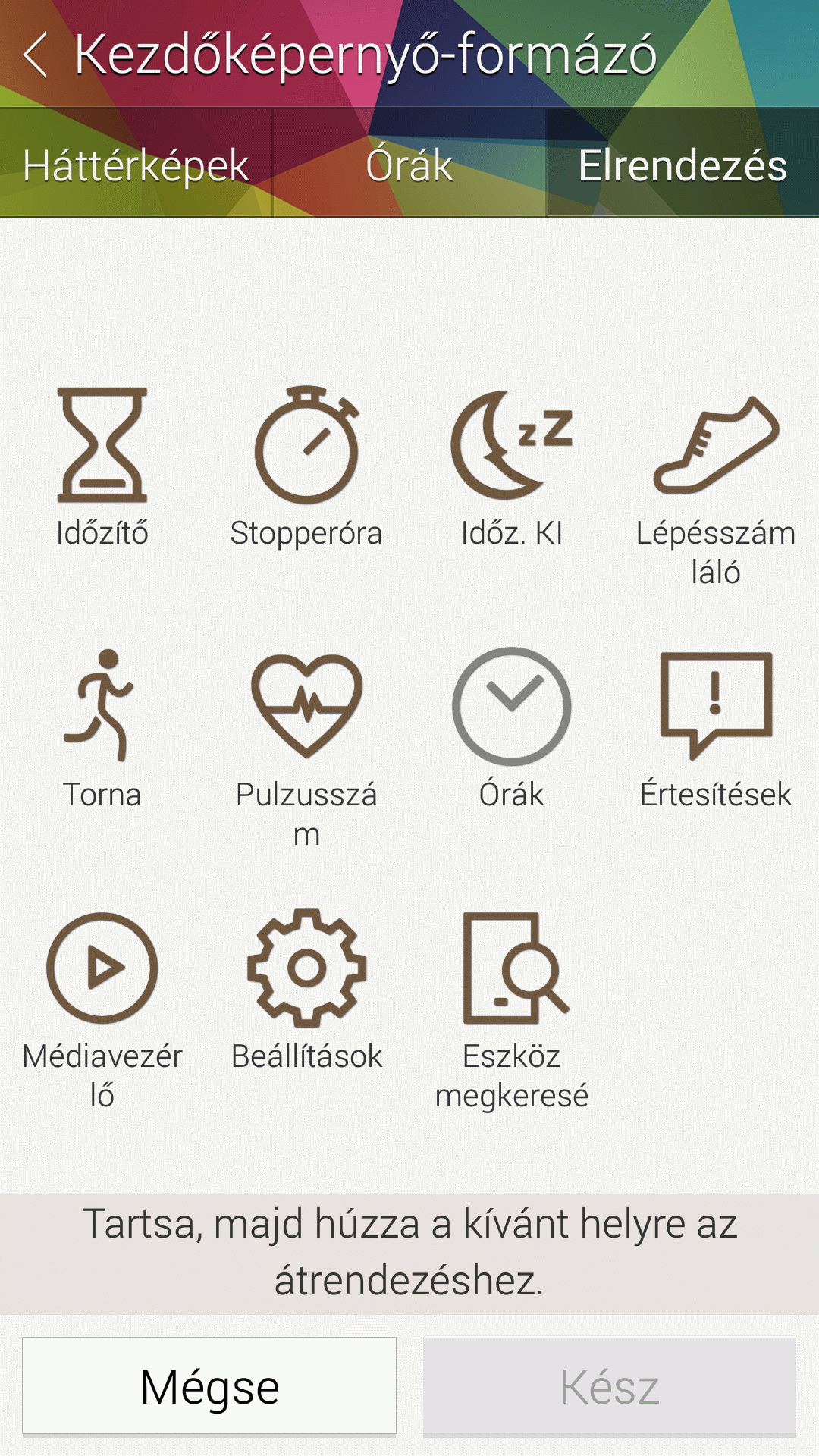
Task: Select the Elrendezés tab
Action: (682, 165)
